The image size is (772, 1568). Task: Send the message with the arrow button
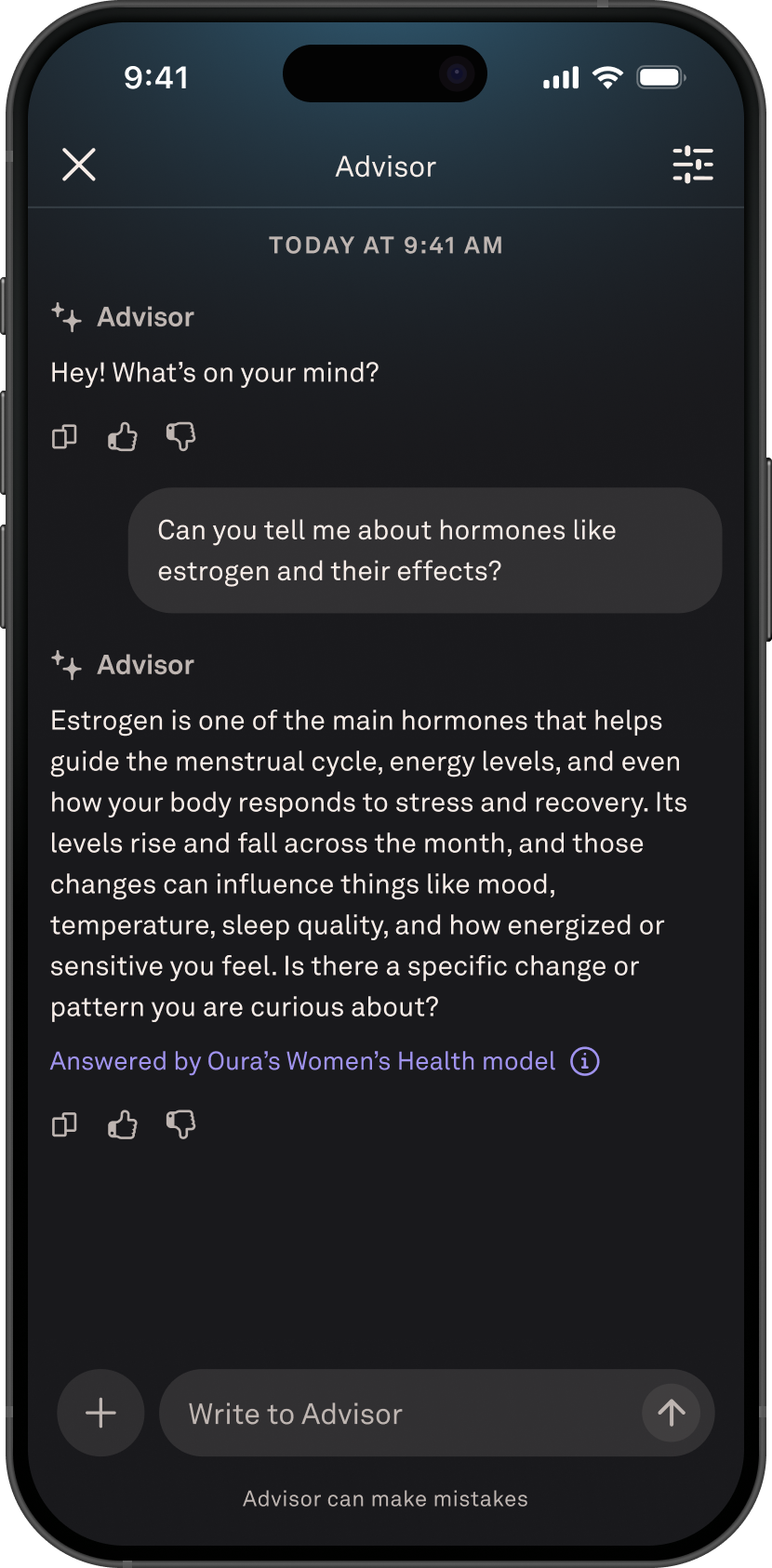pyautogui.click(x=672, y=1413)
